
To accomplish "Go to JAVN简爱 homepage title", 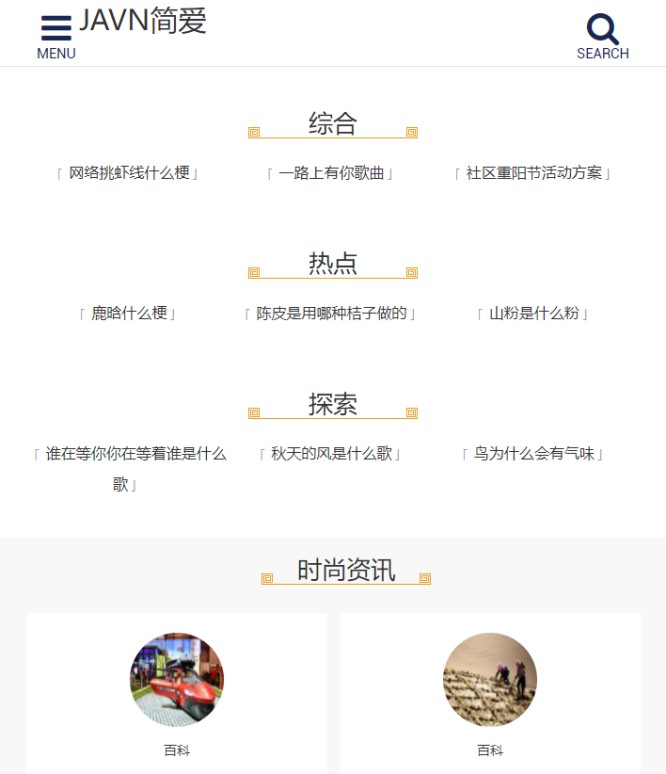I will click(143, 21).
